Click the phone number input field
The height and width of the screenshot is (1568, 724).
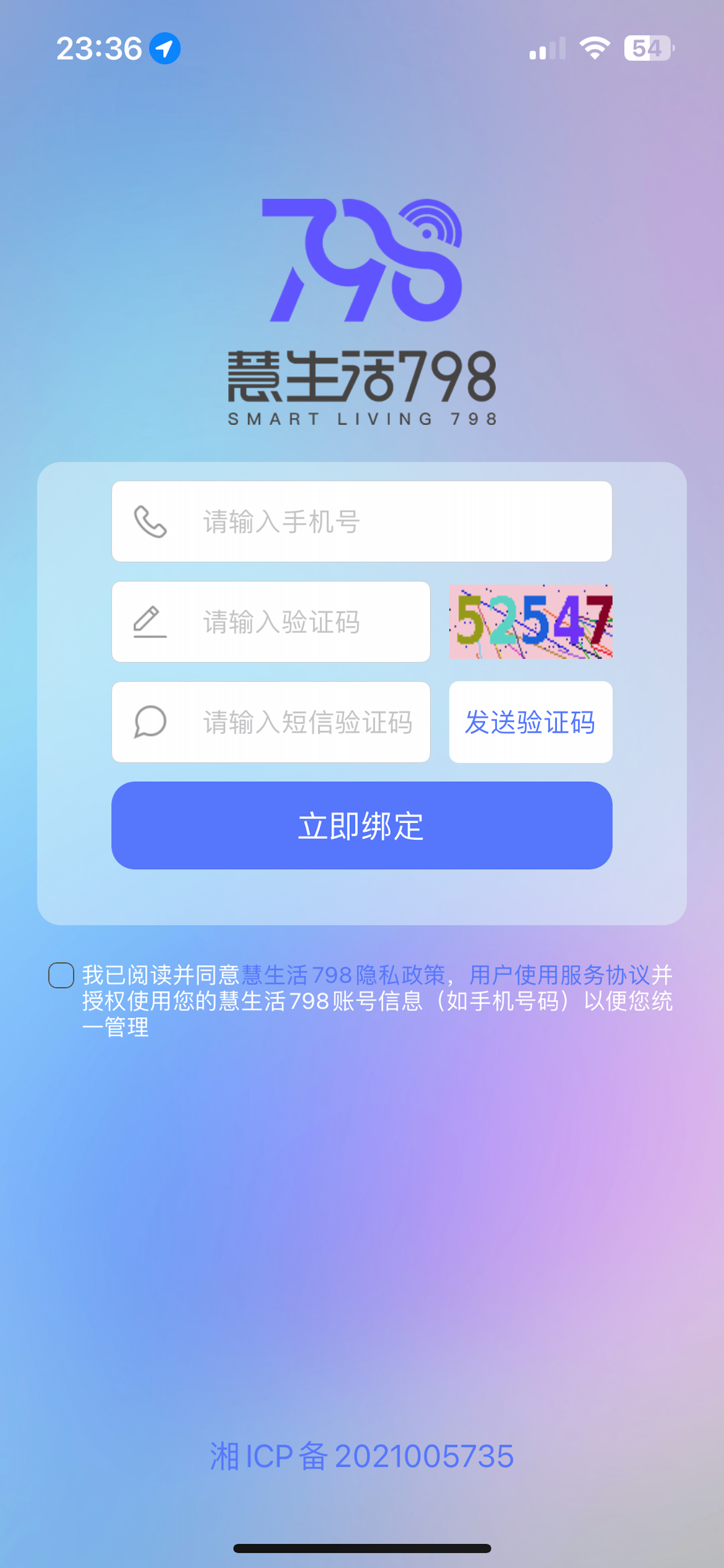pyautogui.click(x=361, y=522)
